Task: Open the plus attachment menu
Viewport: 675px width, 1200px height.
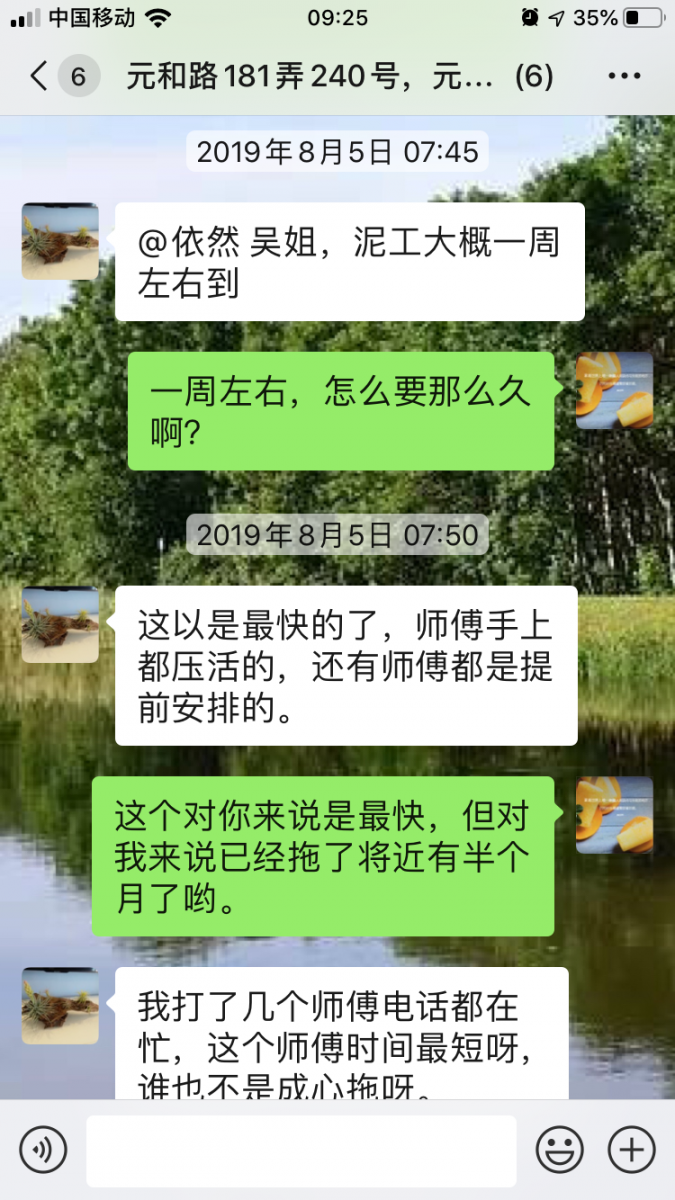Action: [x=632, y=1150]
